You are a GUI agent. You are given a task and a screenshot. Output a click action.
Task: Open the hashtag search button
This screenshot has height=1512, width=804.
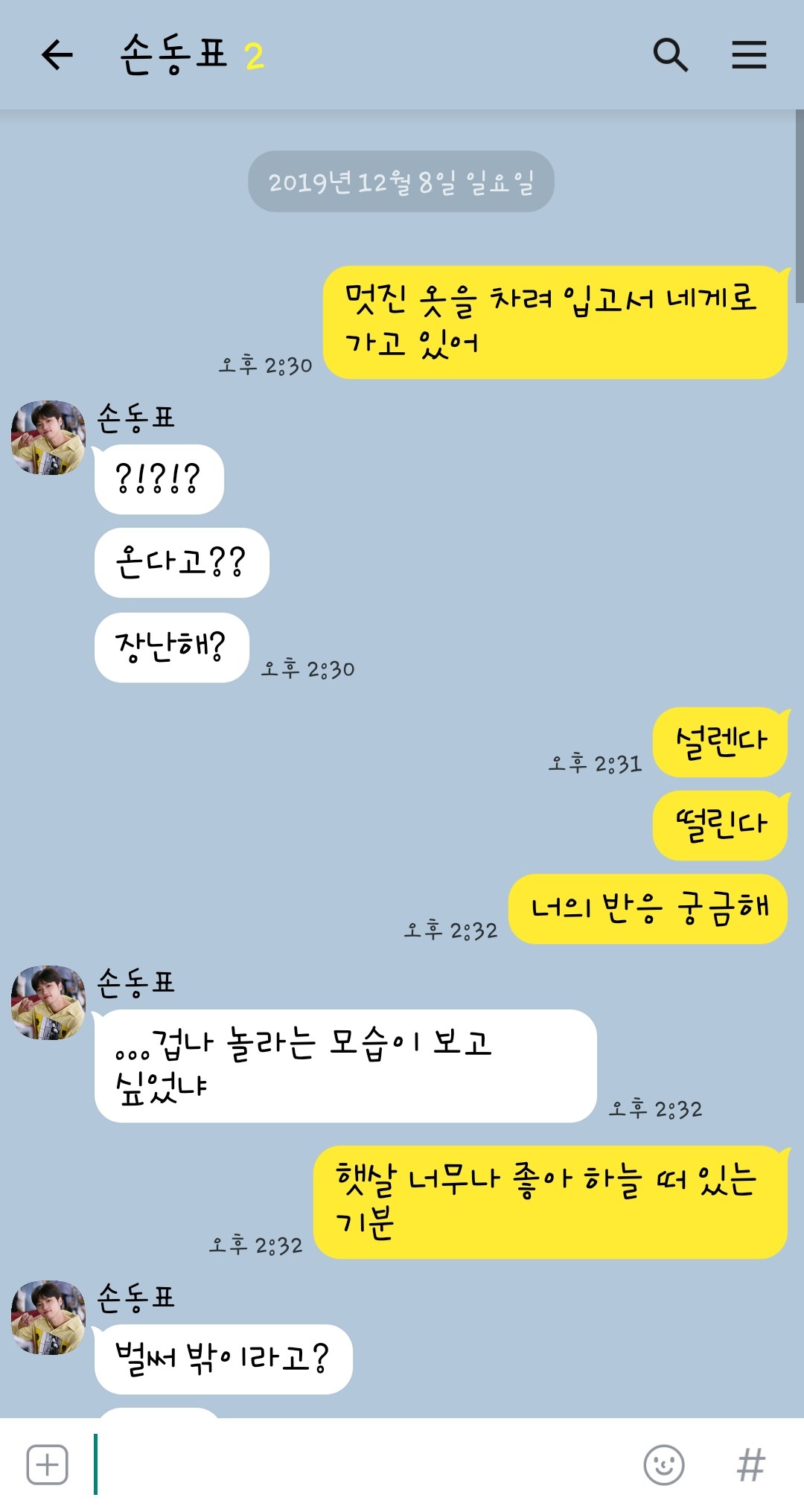(x=750, y=1464)
